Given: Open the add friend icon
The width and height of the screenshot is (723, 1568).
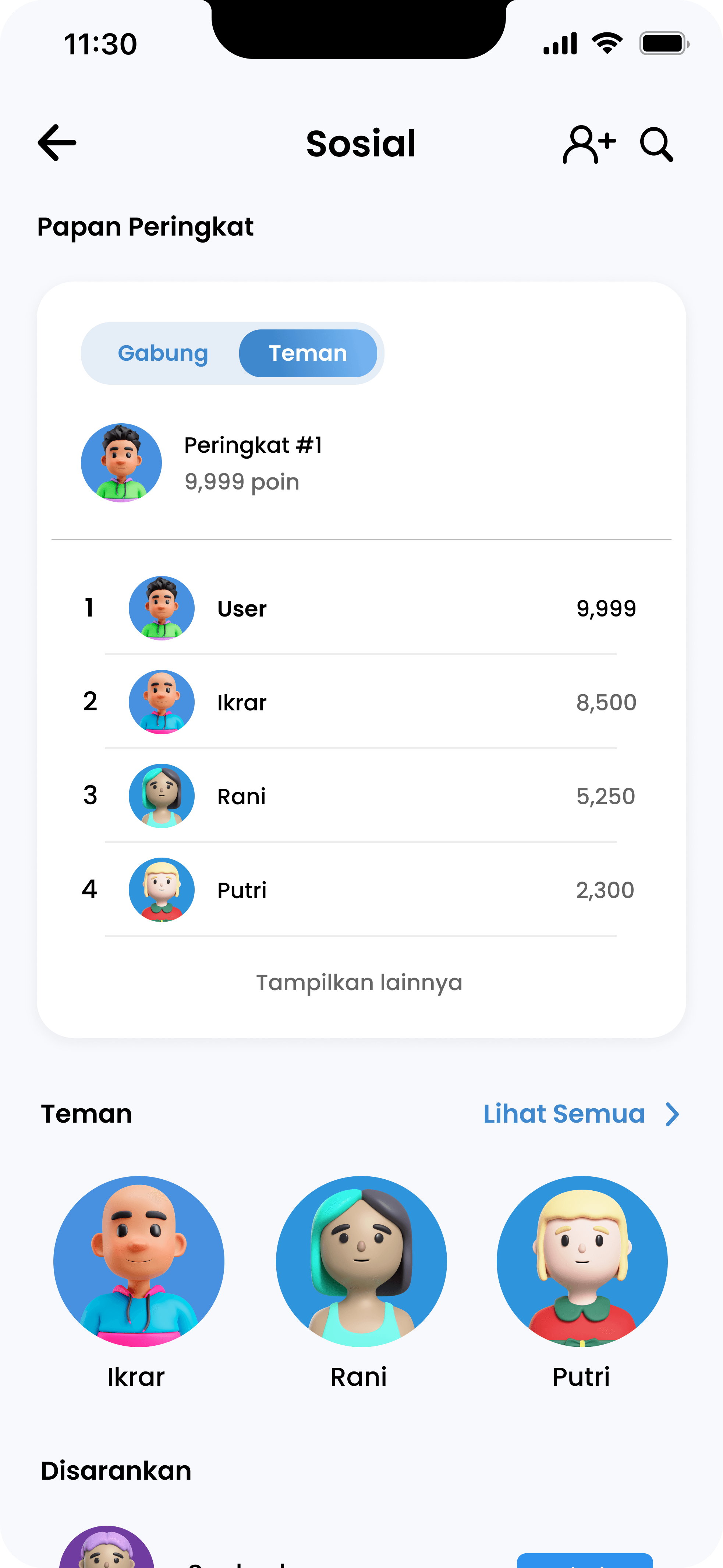Looking at the screenshot, I should coord(588,144).
